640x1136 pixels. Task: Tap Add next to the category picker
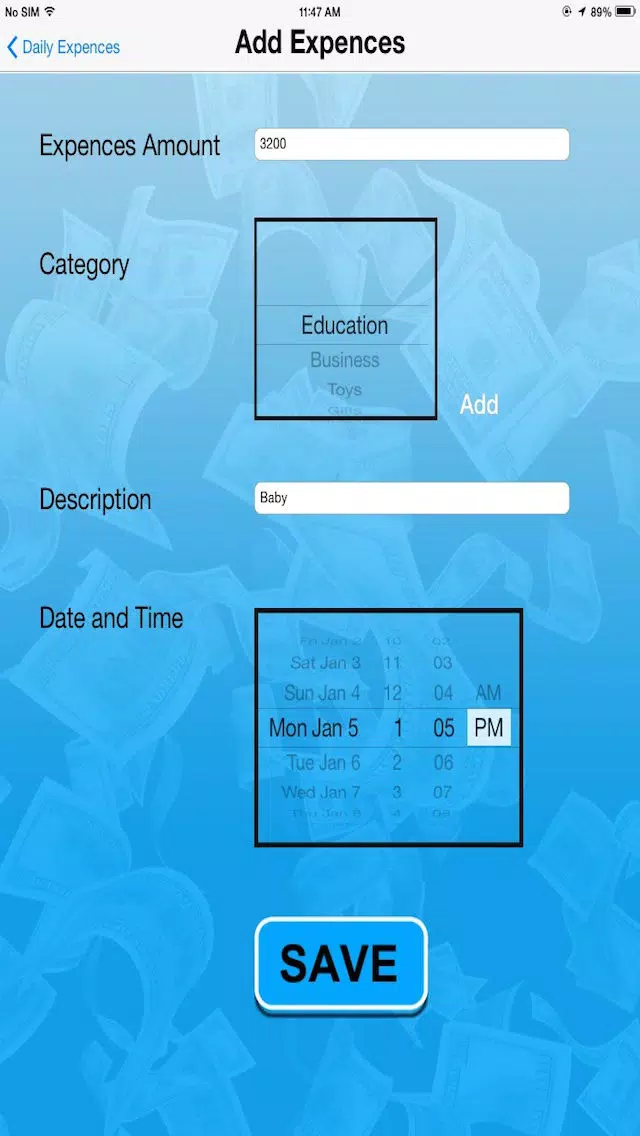[479, 404]
